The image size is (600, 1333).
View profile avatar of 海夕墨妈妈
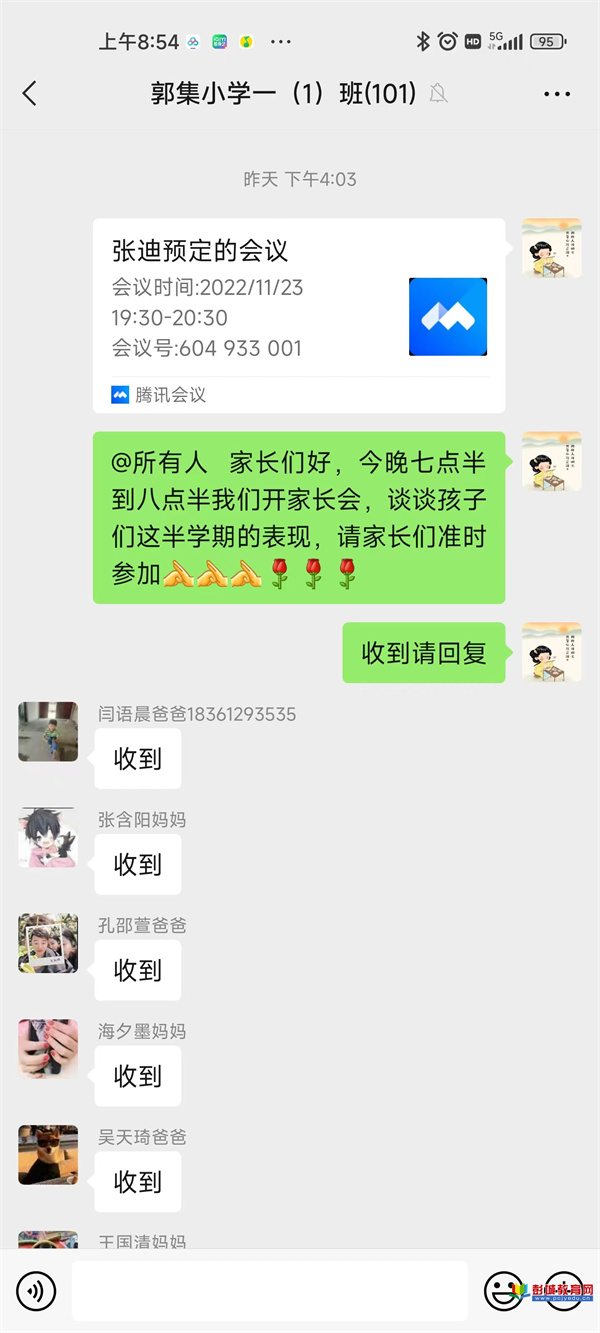(48, 1049)
